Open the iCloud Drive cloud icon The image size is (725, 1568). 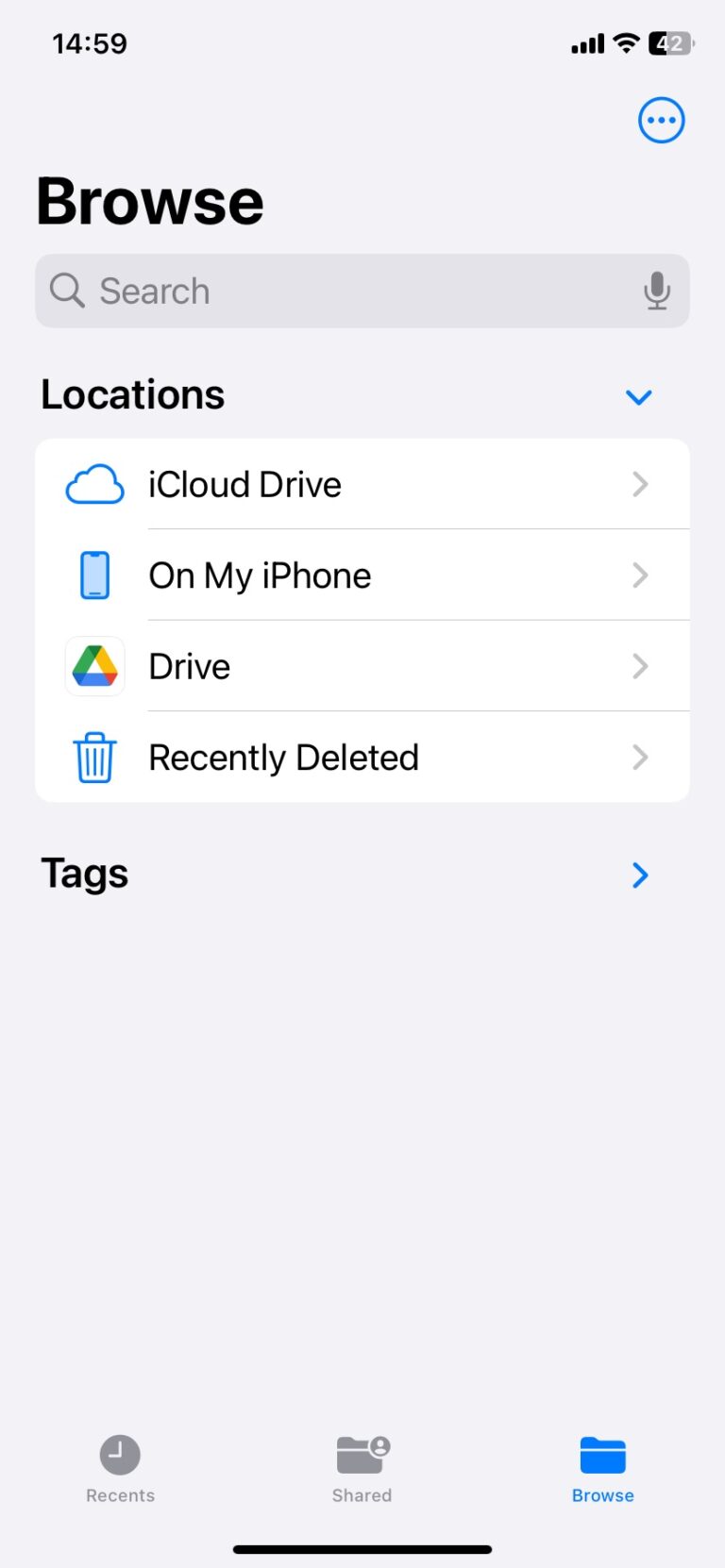[93, 484]
